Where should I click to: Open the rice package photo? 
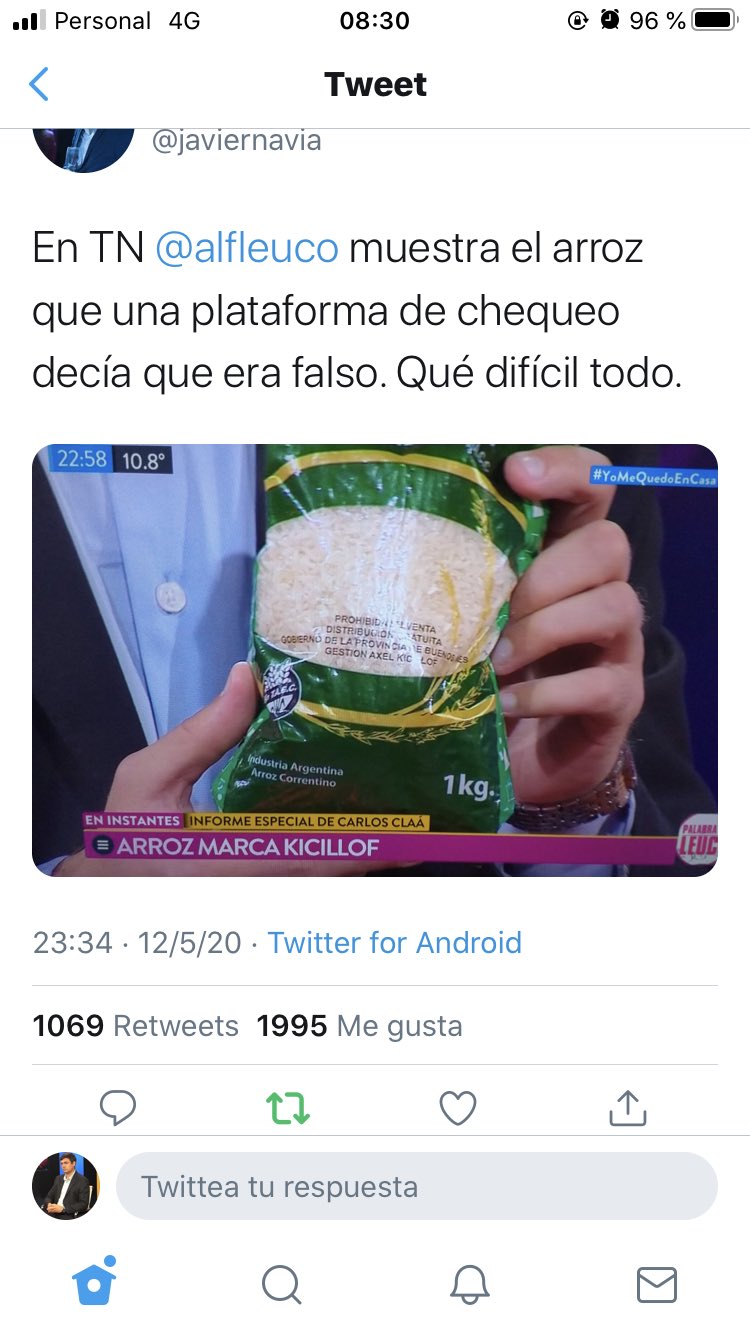(x=375, y=660)
